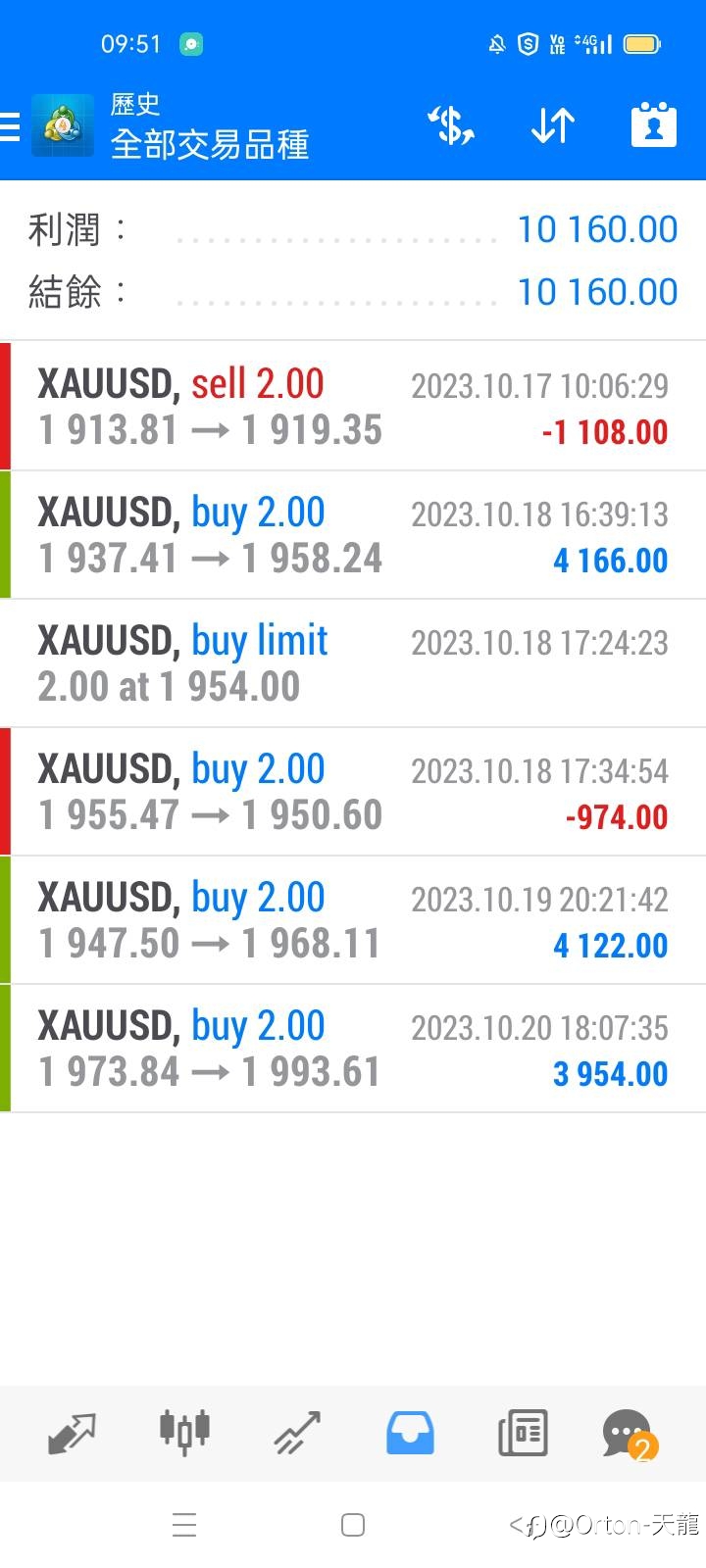Switch to the Quotes tab
Viewport: 706px width, 1568px height.
(72, 1434)
